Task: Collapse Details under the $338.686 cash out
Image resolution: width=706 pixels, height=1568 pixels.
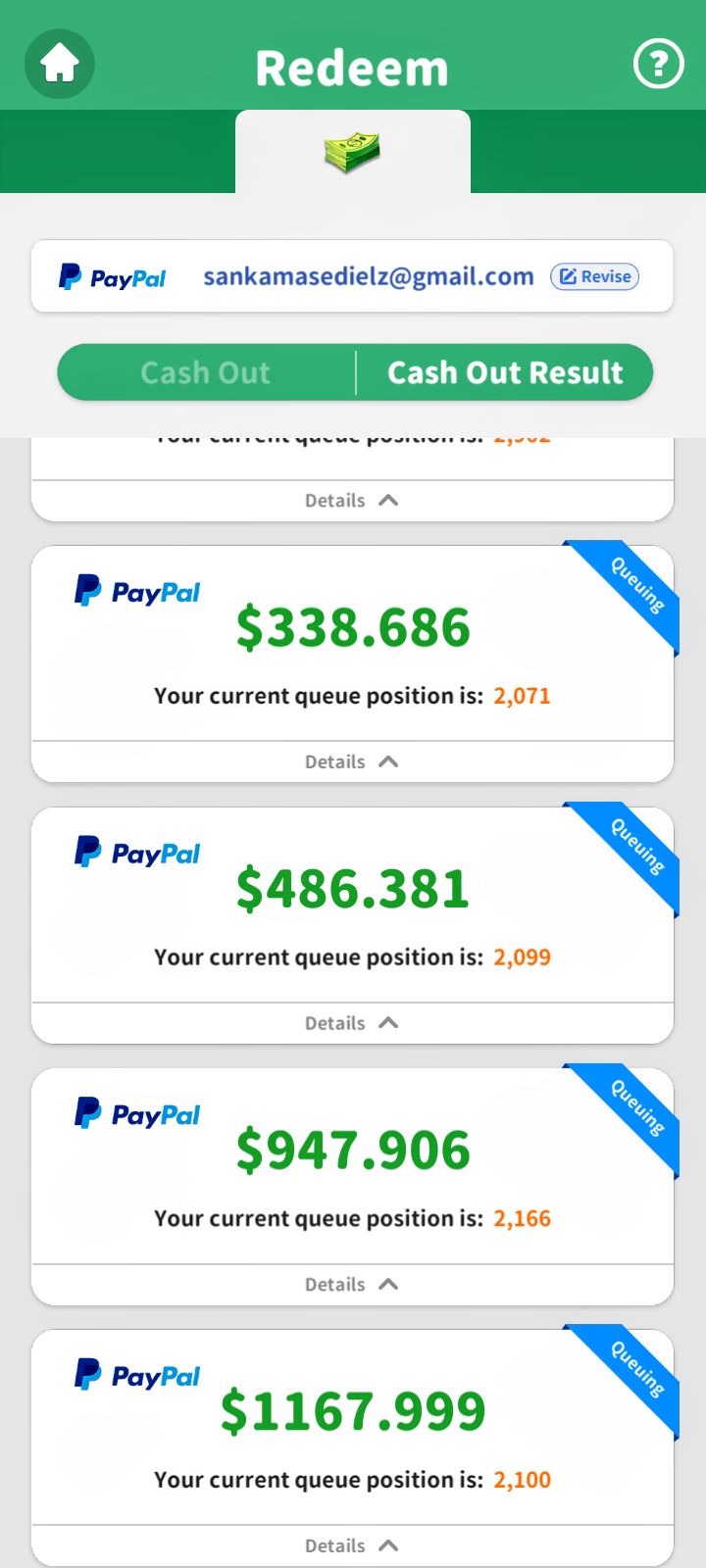Action: pyautogui.click(x=352, y=761)
